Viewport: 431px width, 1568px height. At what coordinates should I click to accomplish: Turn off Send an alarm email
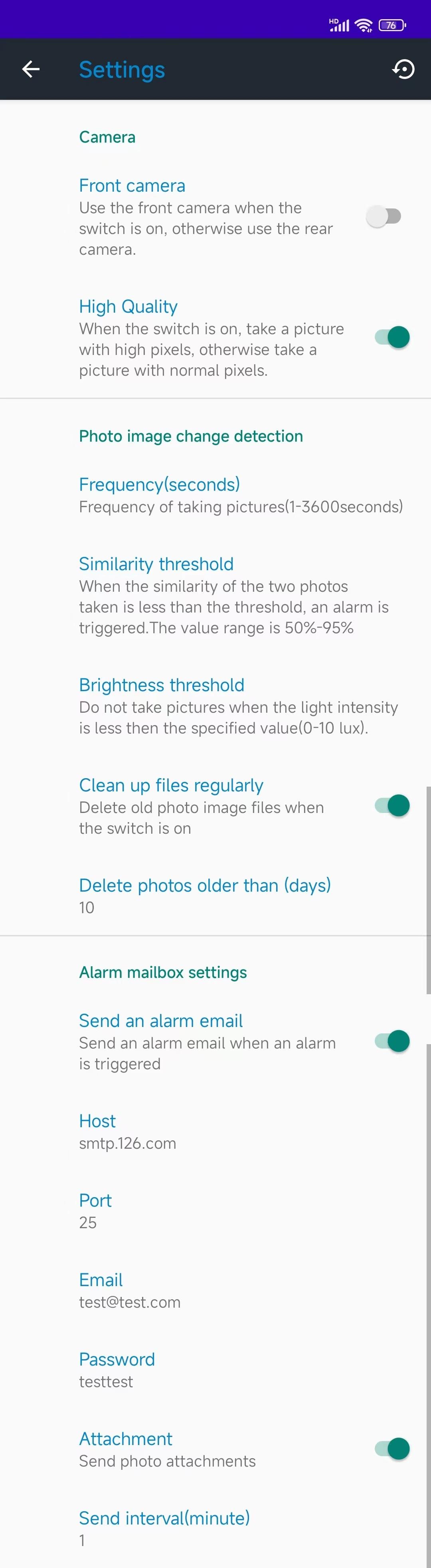point(391,1041)
